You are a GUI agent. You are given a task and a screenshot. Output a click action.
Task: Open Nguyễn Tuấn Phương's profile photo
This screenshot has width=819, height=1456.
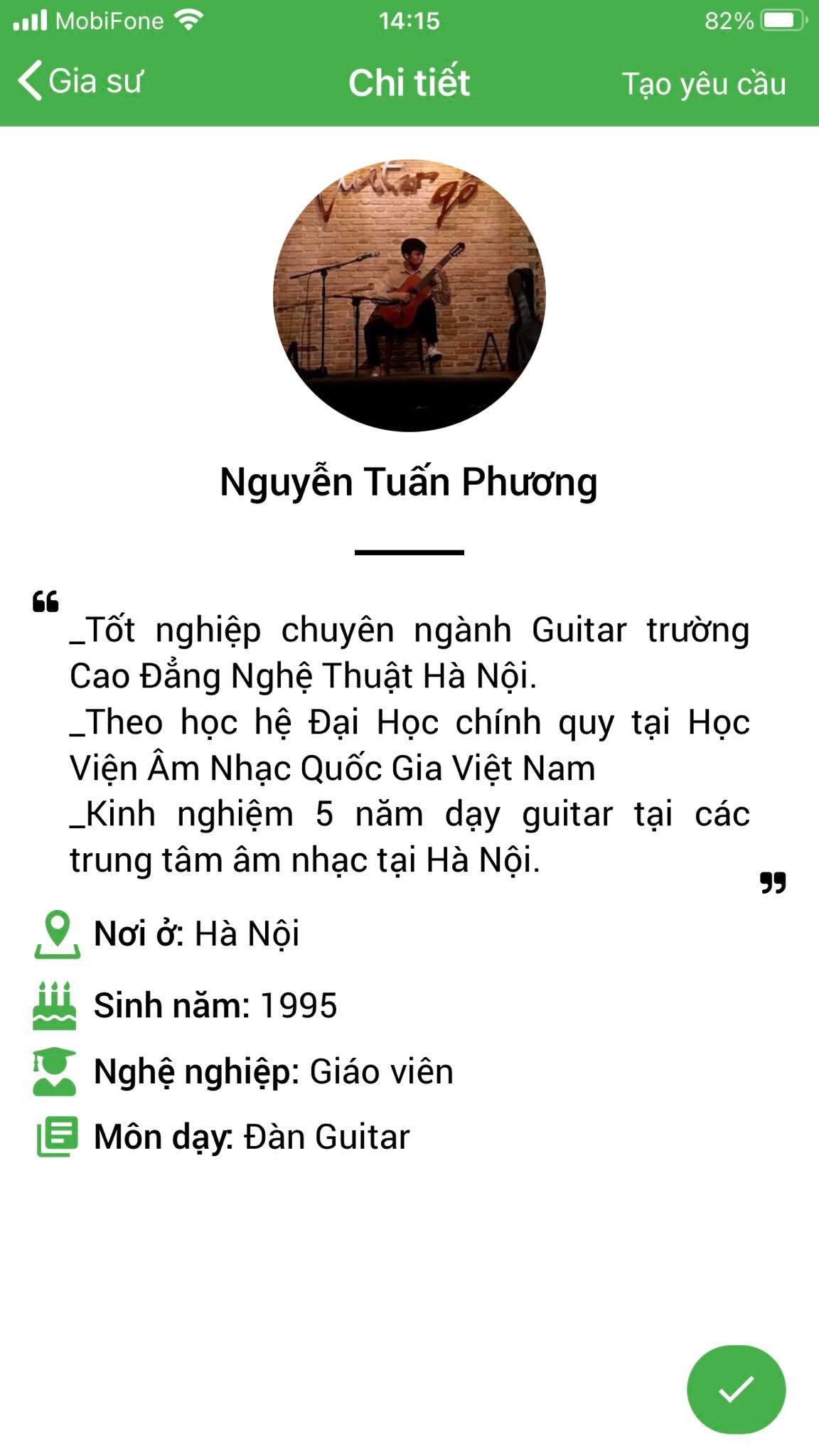point(409,295)
